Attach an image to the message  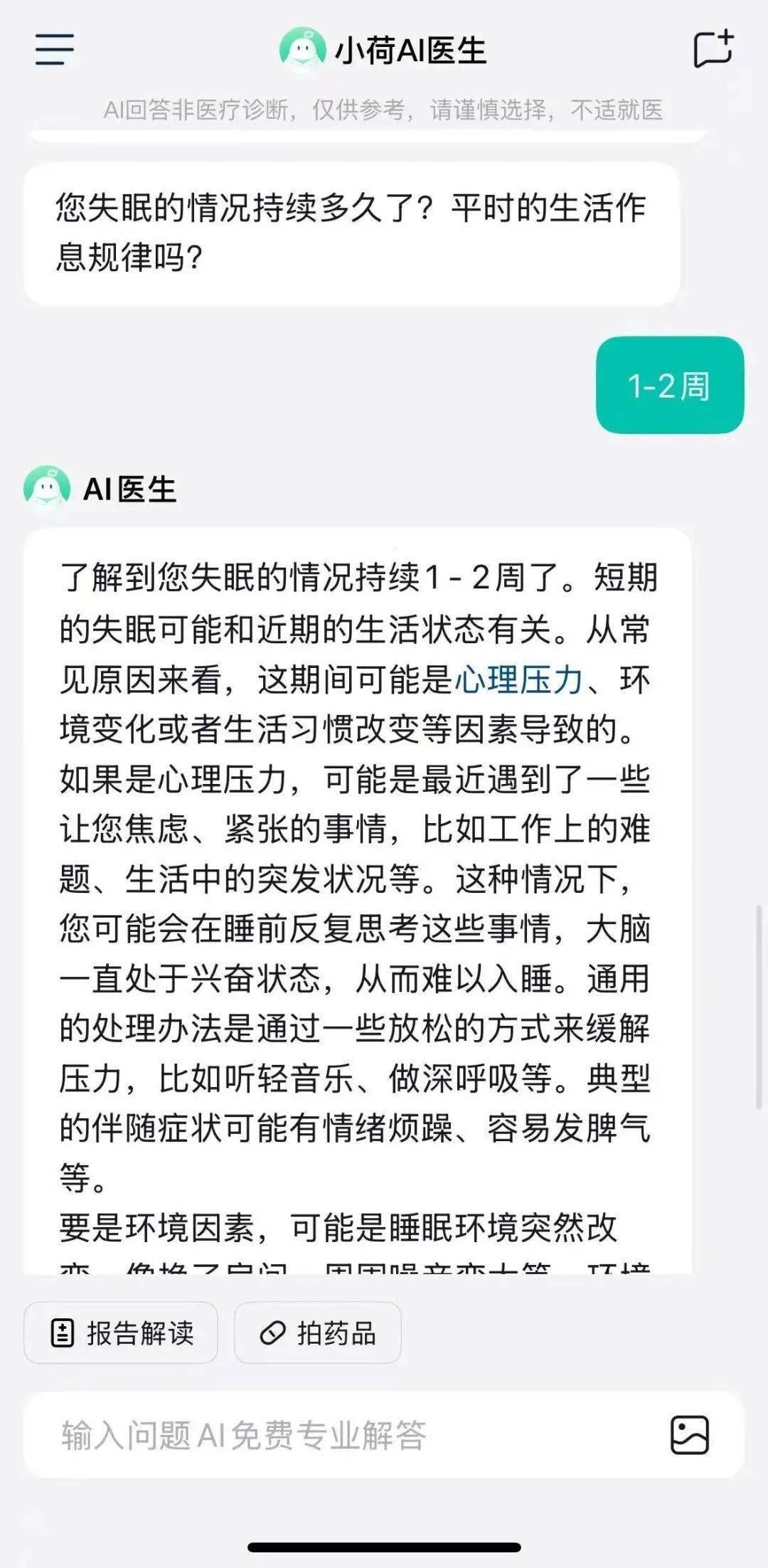point(690,1434)
